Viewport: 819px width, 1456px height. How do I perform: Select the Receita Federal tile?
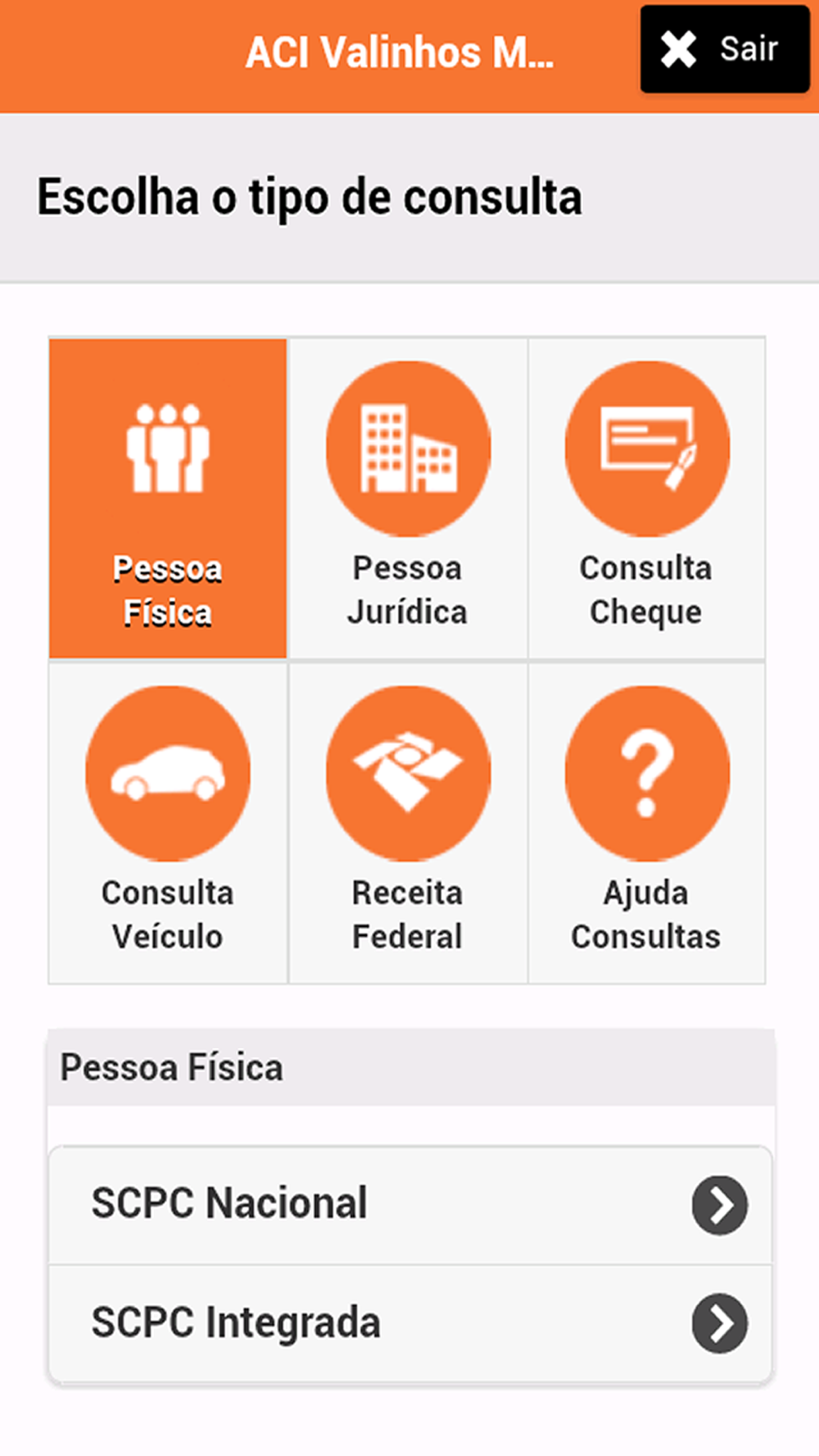coord(408,823)
